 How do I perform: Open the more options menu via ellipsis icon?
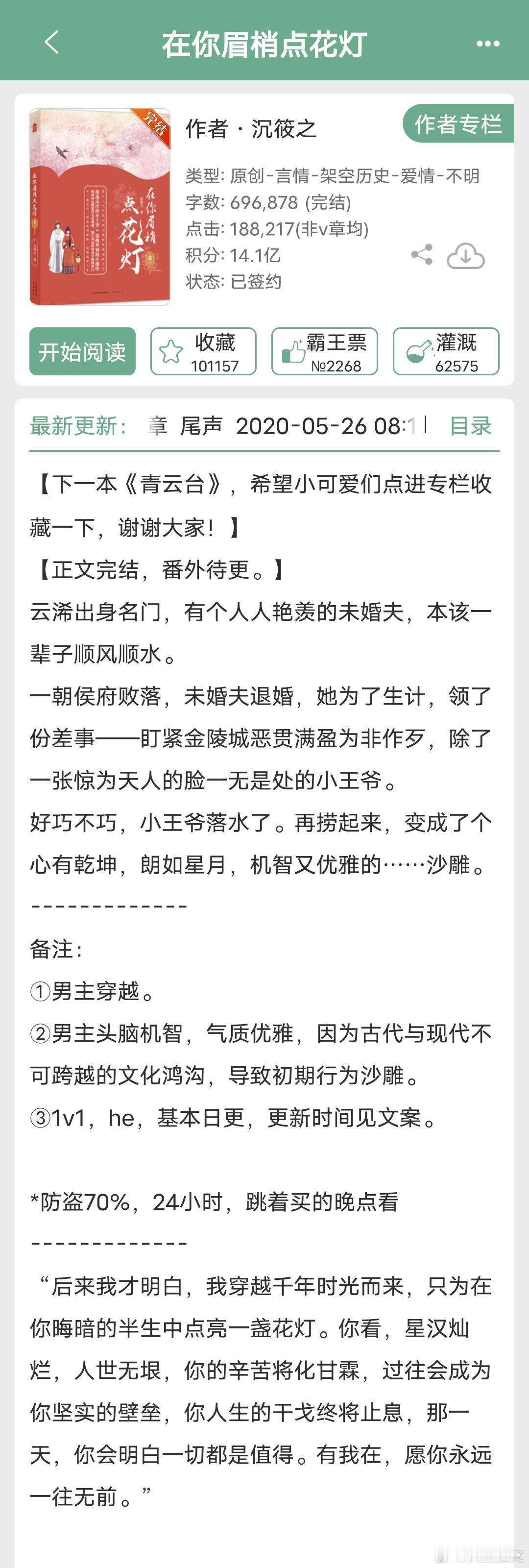coord(486,43)
